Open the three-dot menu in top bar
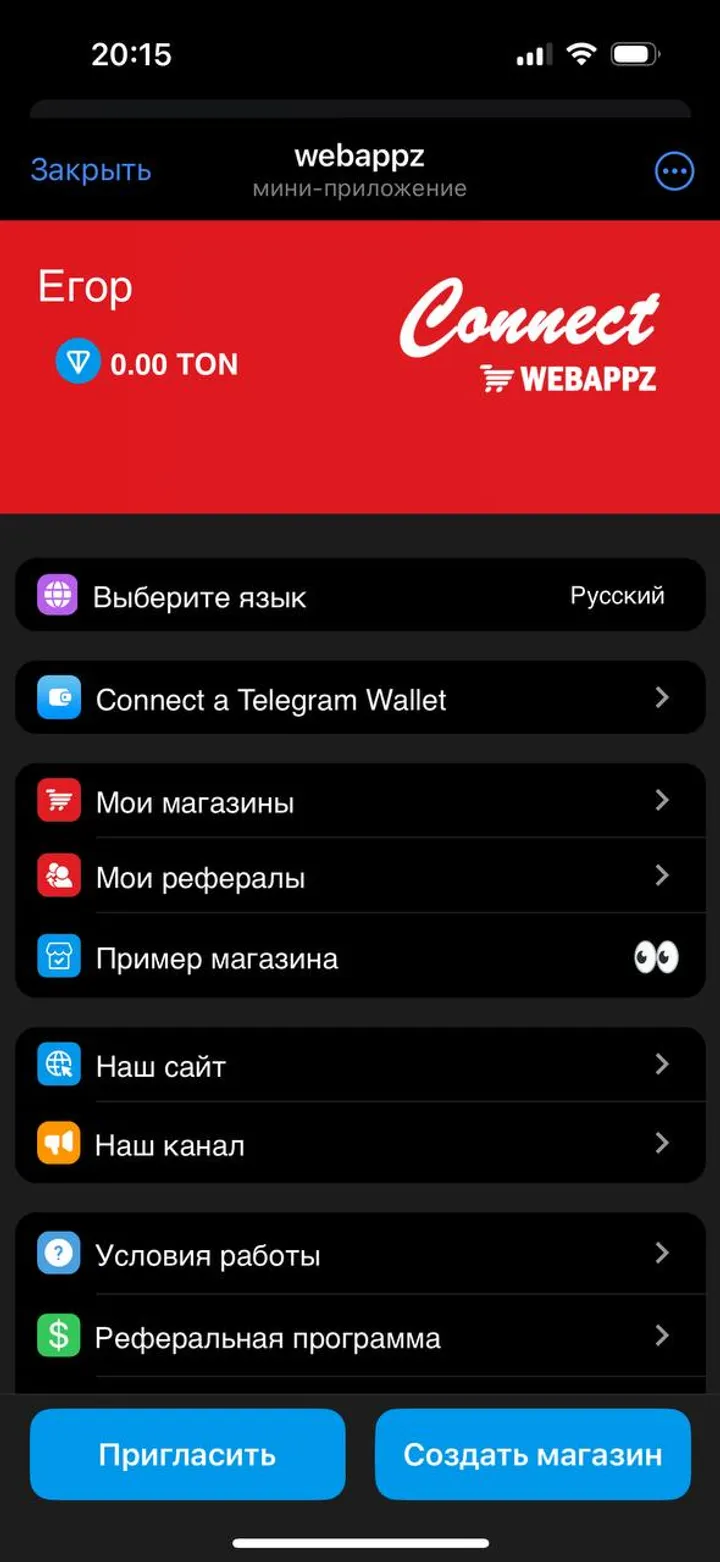This screenshot has height=1562, width=720. pos(674,170)
